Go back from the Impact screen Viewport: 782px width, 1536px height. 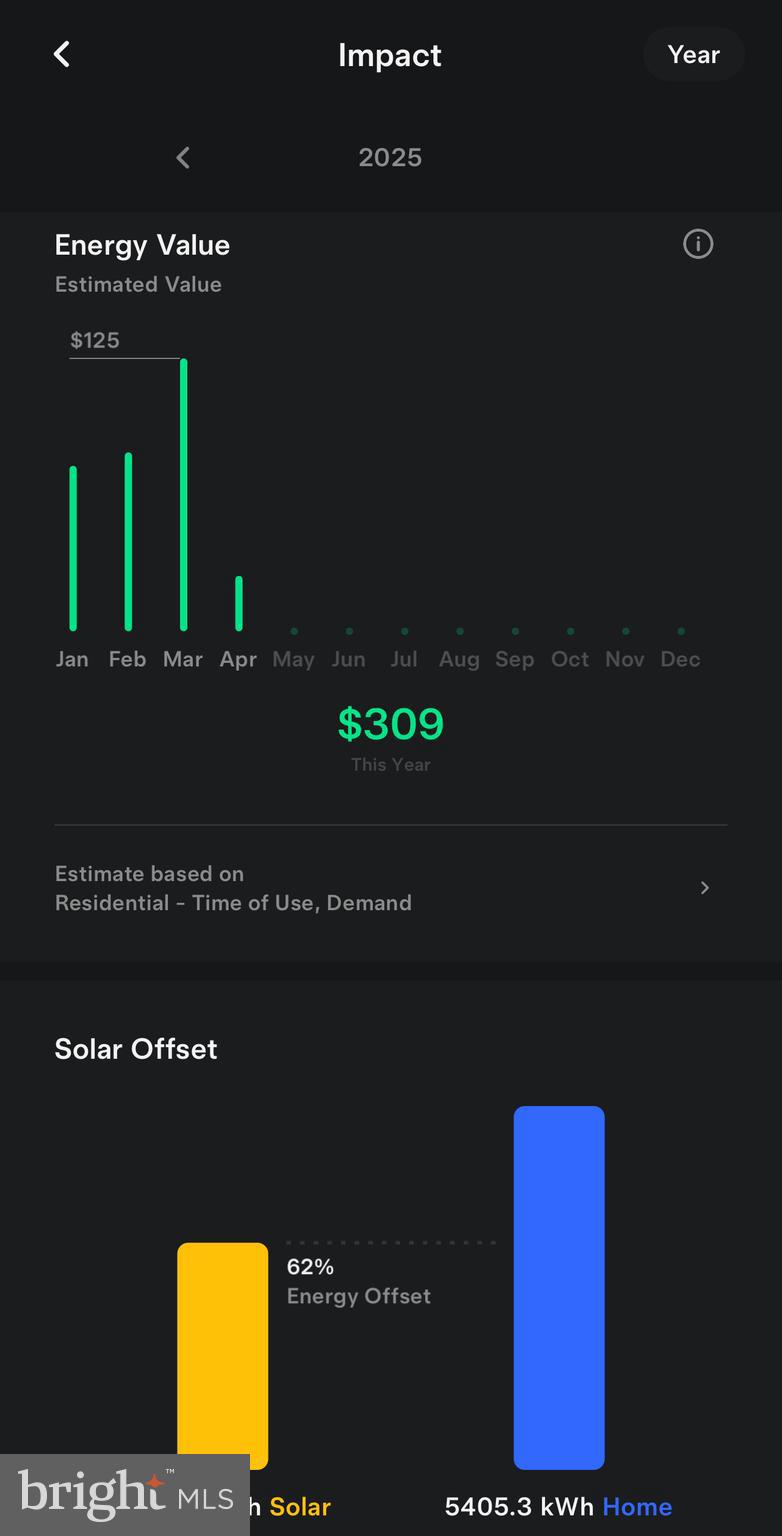point(62,54)
